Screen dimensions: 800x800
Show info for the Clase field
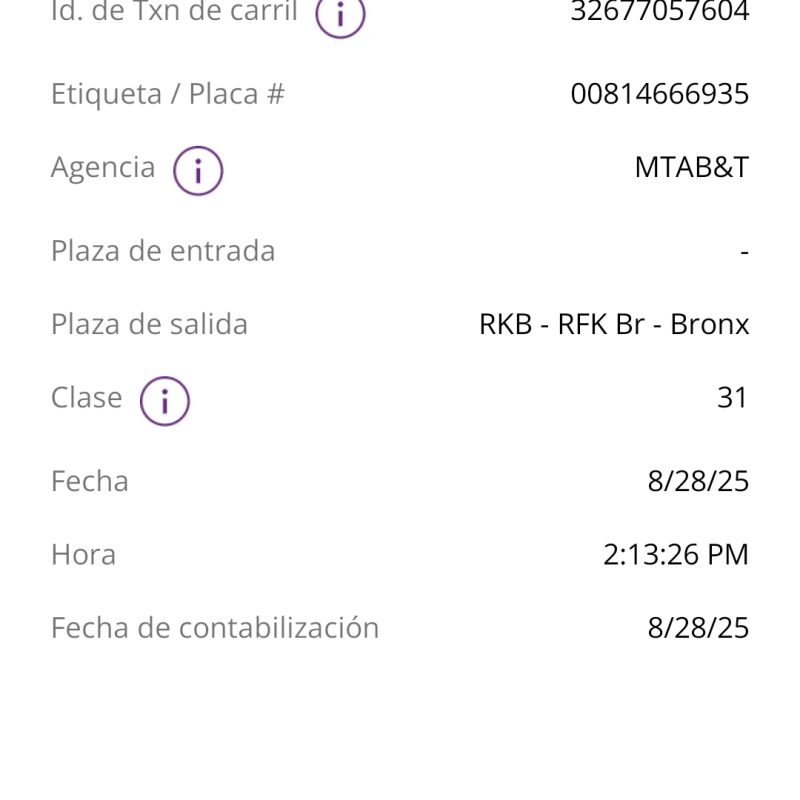pyautogui.click(x=165, y=400)
